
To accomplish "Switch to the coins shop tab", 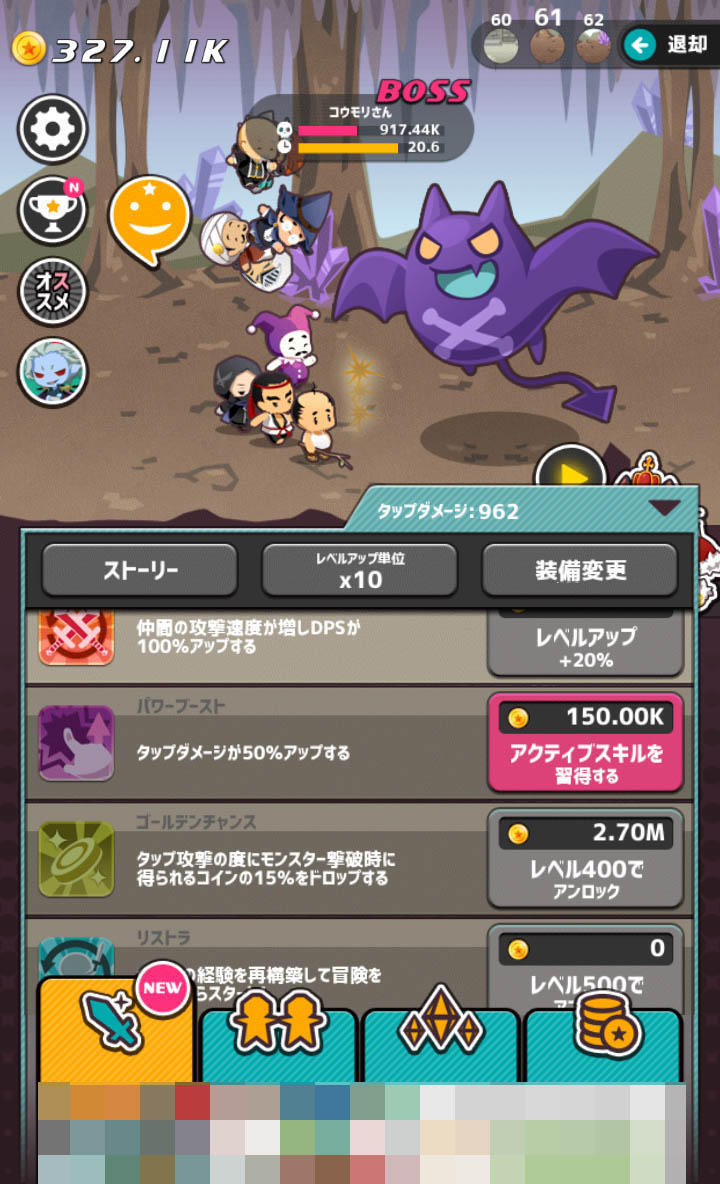I will [x=602, y=1030].
